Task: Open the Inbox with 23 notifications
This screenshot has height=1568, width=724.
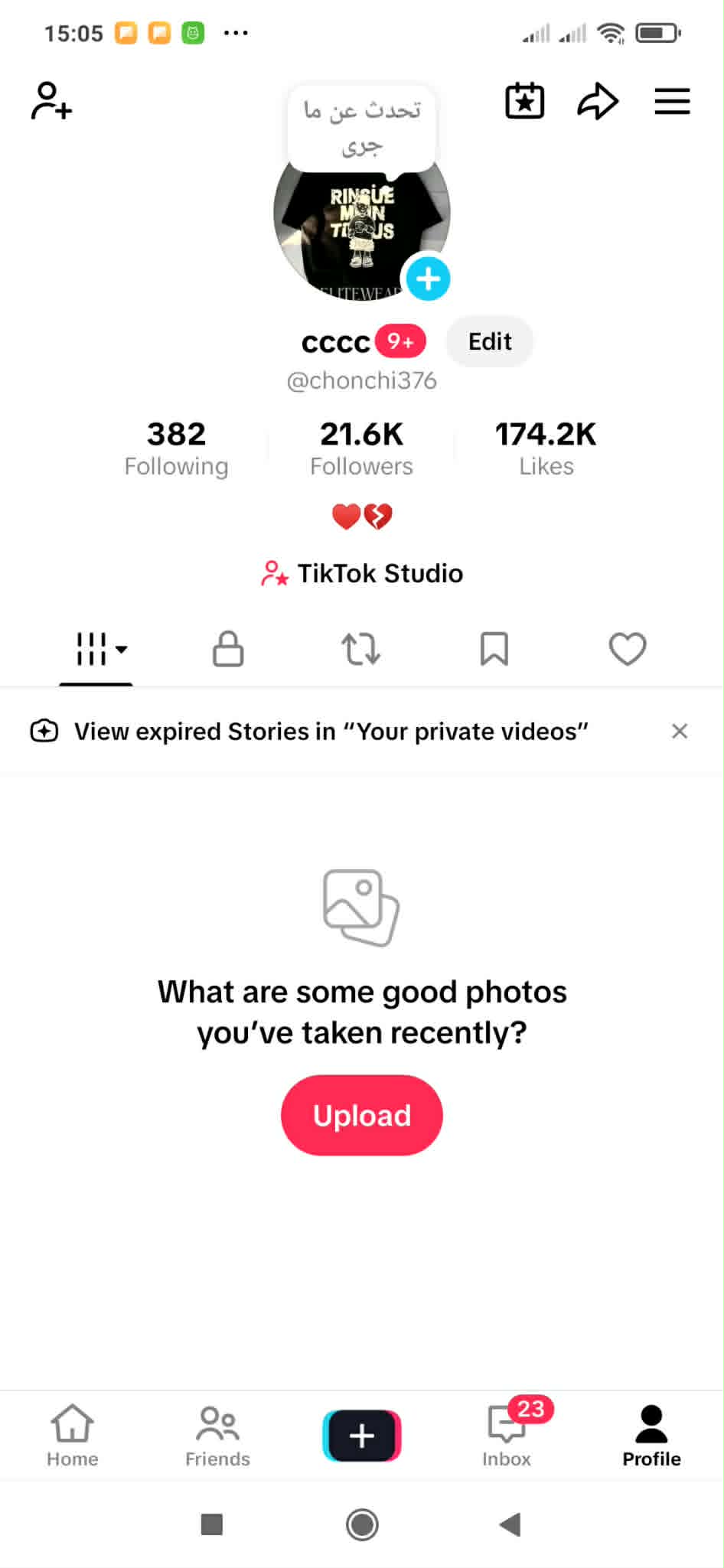Action: [x=507, y=1436]
